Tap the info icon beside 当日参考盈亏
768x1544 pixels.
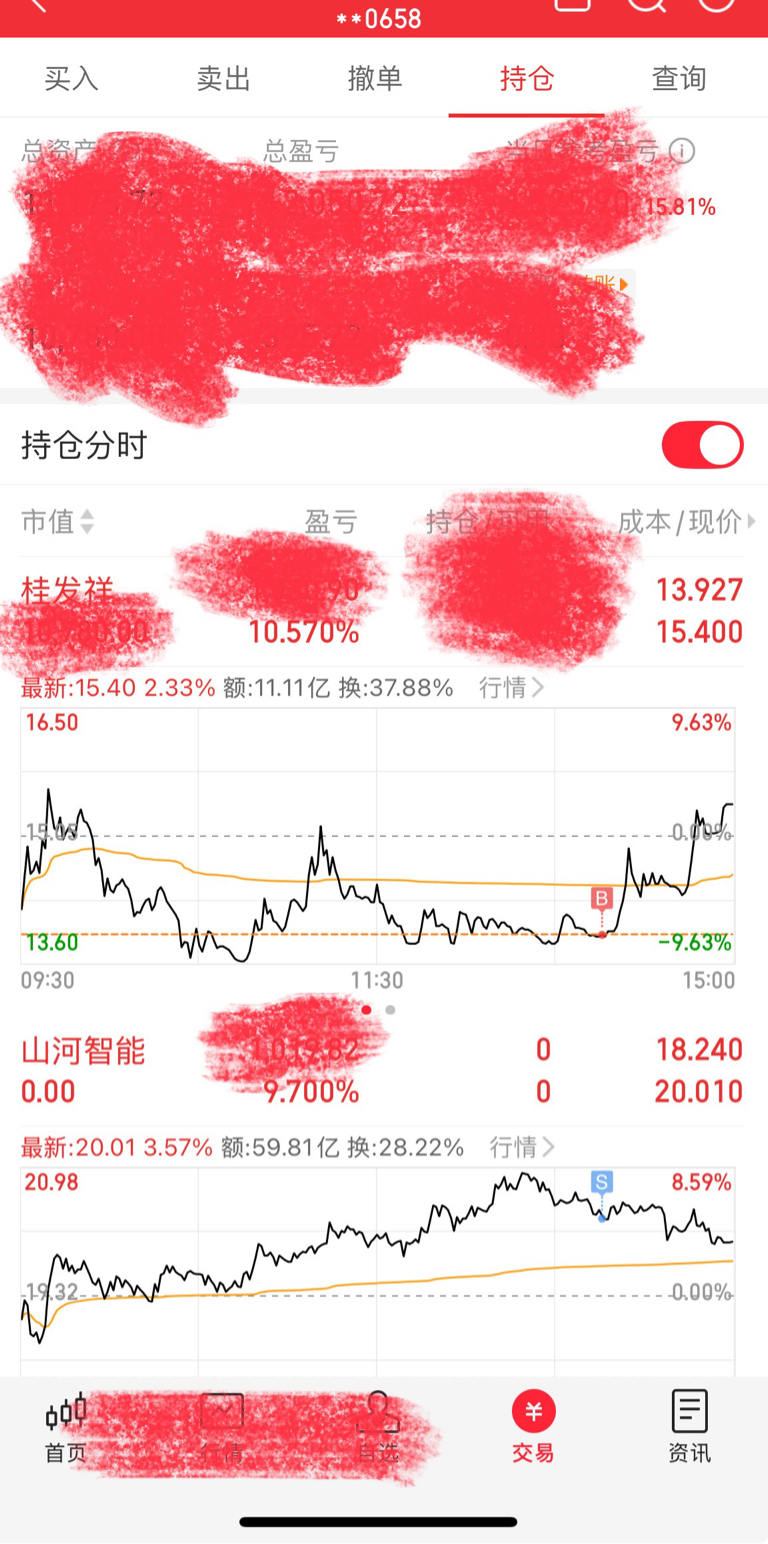coord(682,151)
